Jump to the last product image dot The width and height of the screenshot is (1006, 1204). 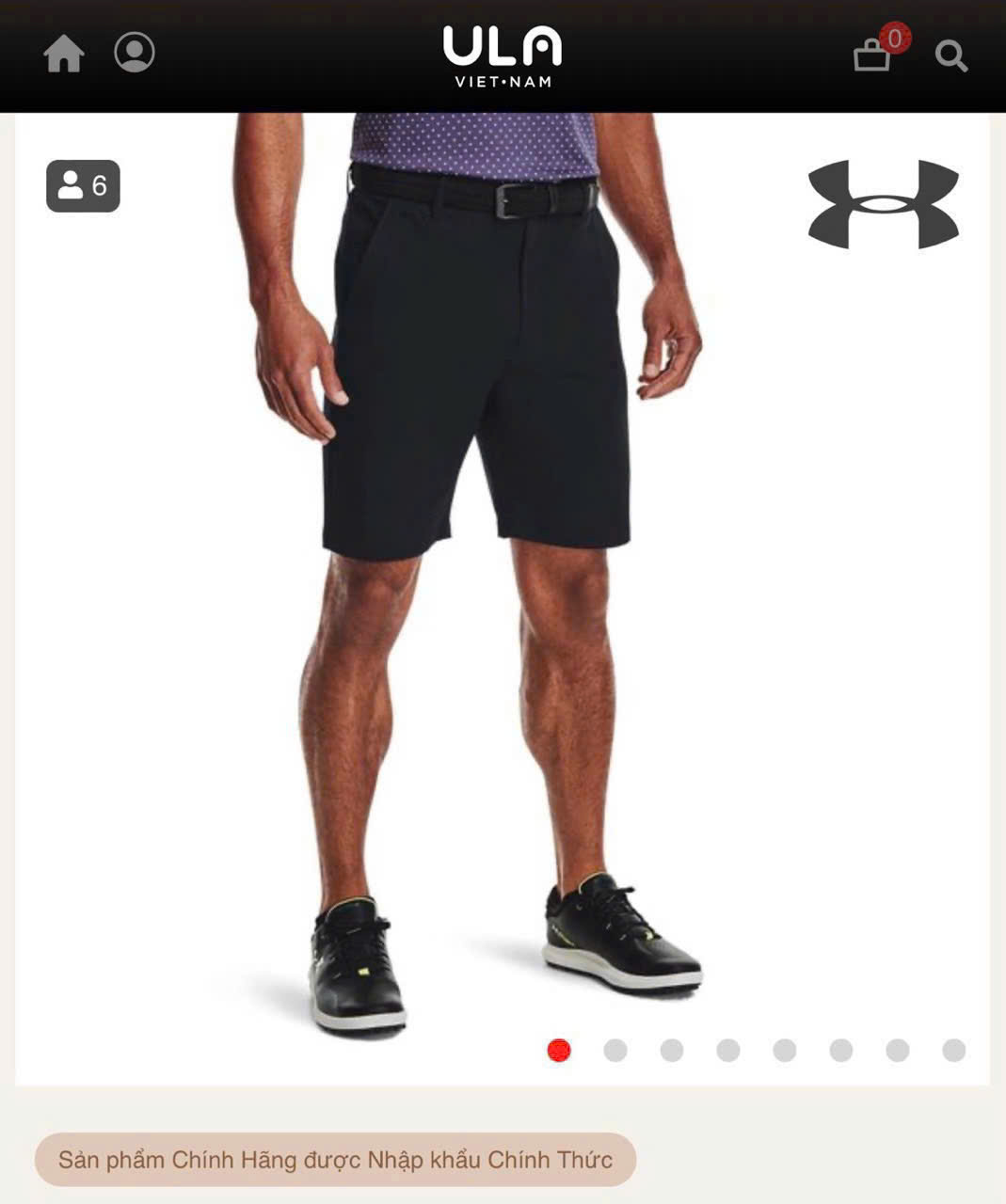click(953, 1050)
